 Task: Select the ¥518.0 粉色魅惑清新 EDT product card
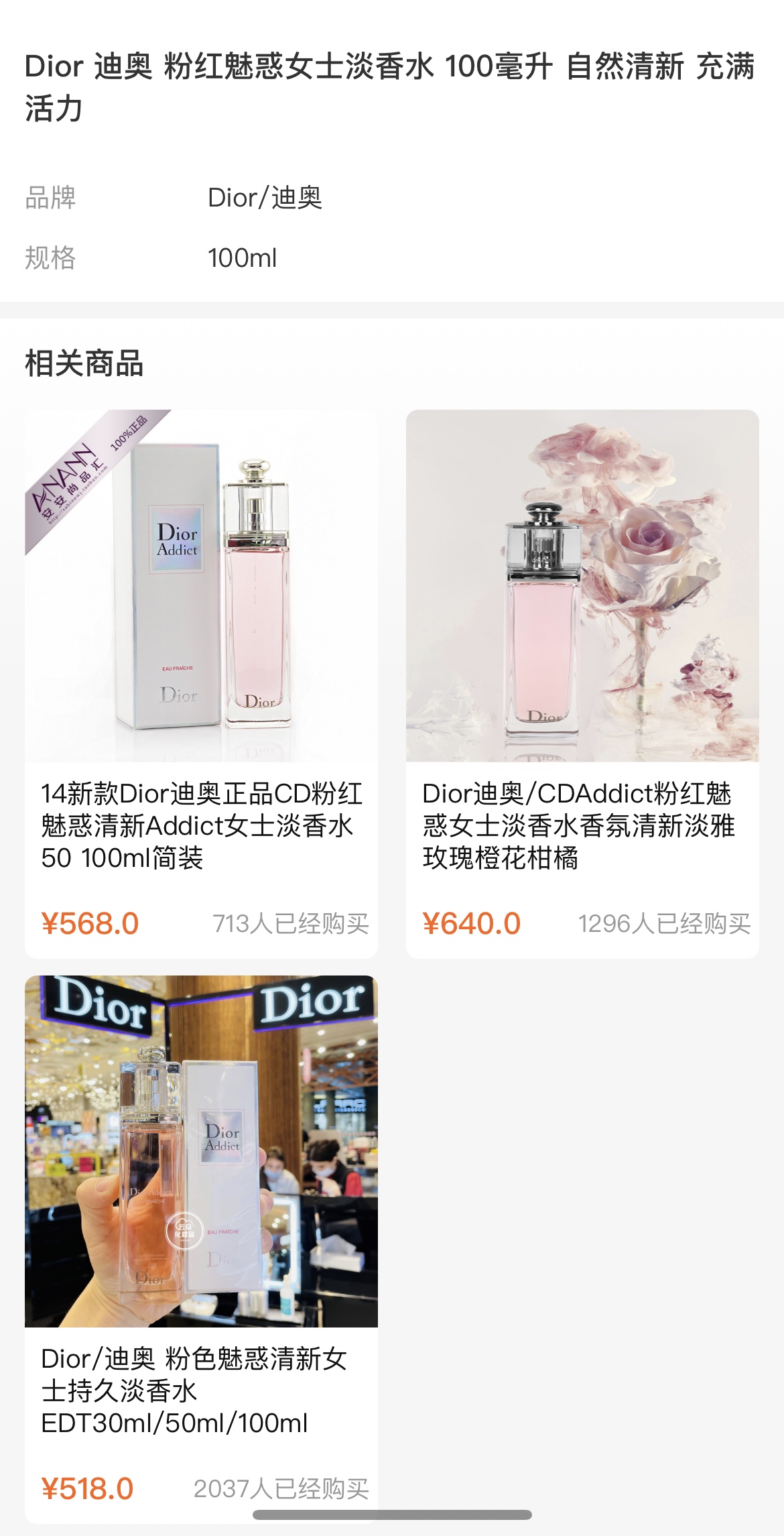pyautogui.click(x=201, y=1247)
